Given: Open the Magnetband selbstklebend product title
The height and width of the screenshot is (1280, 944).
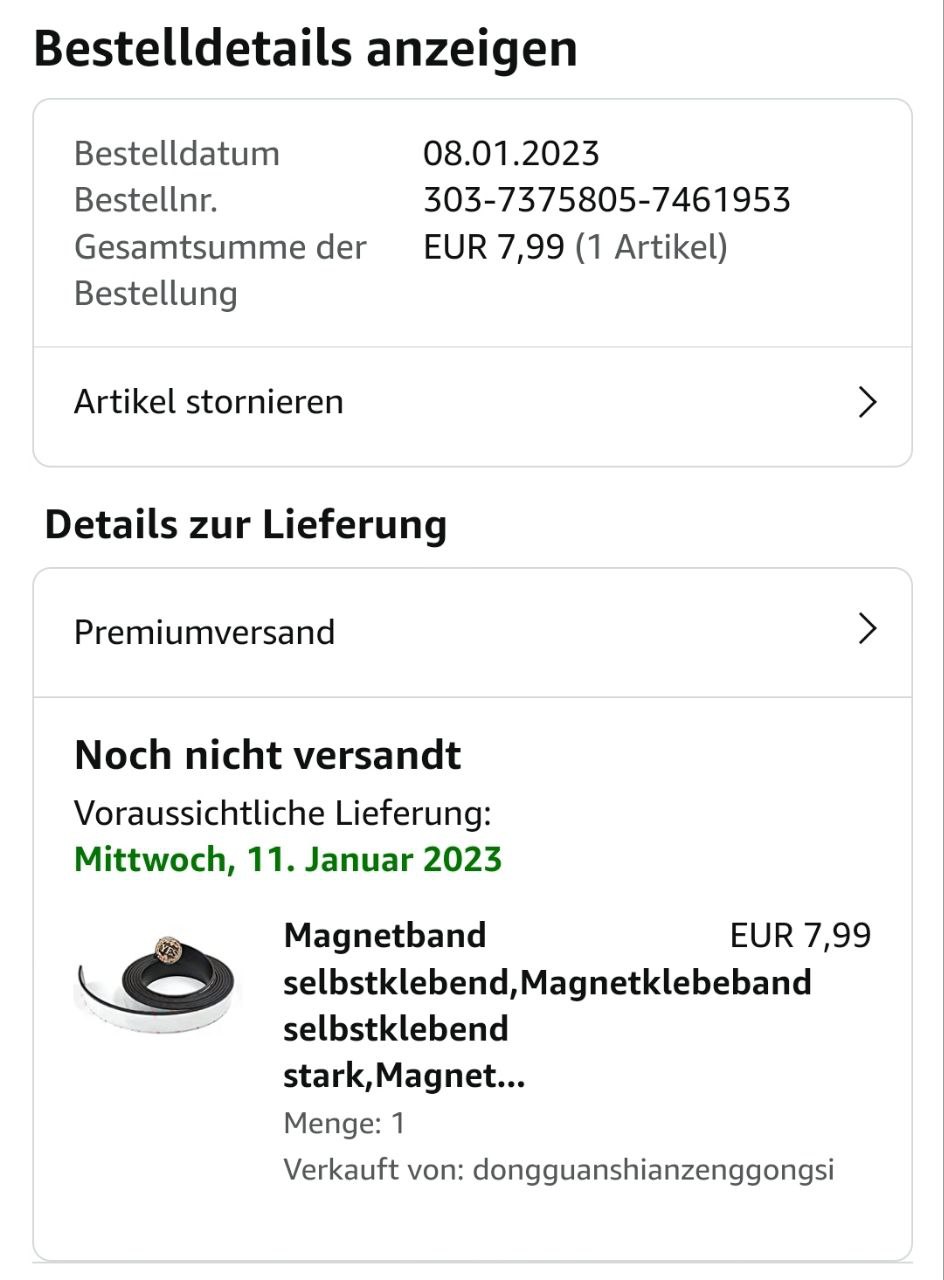Looking at the screenshot, I should pos(548,1006).
